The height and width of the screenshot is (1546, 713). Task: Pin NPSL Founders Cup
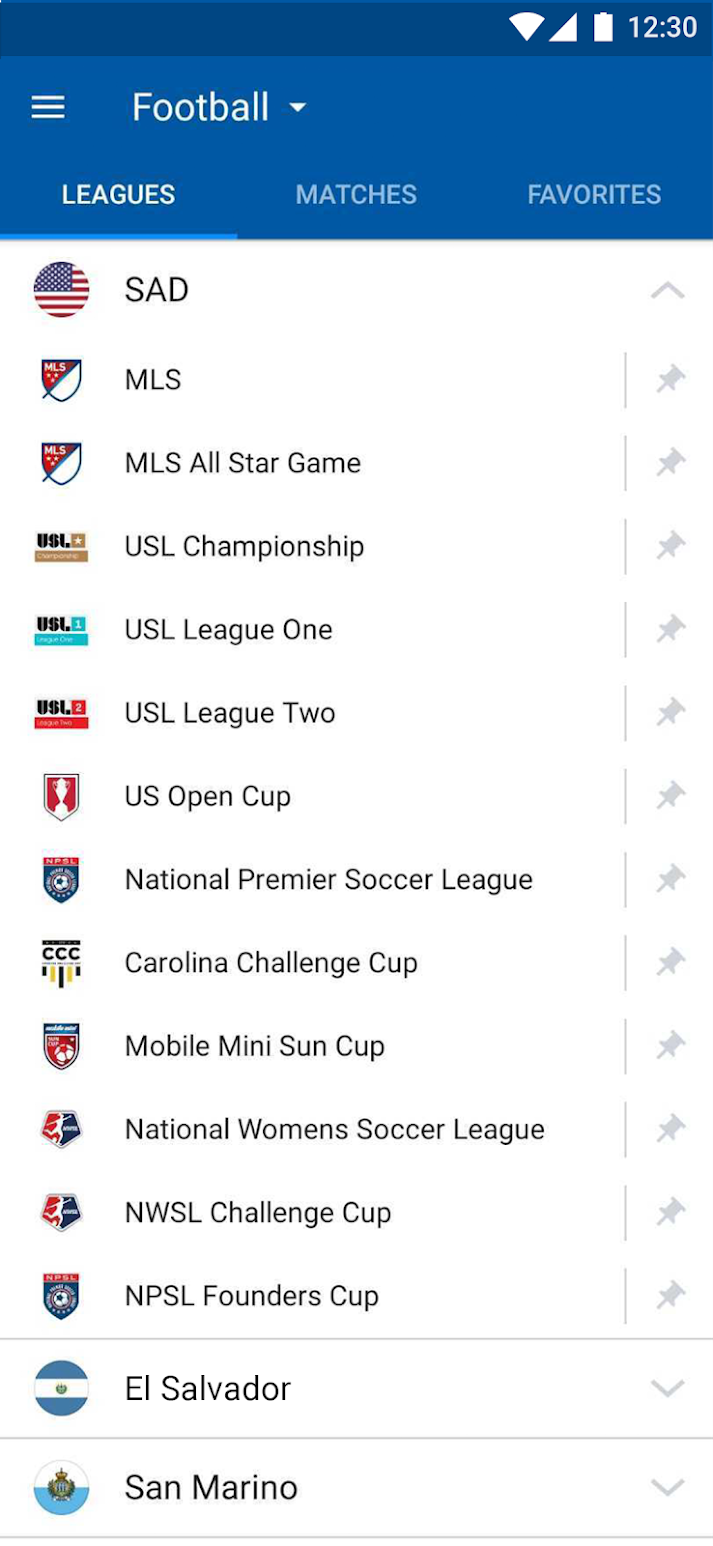pyautogui.click(x=670, y=1297)
